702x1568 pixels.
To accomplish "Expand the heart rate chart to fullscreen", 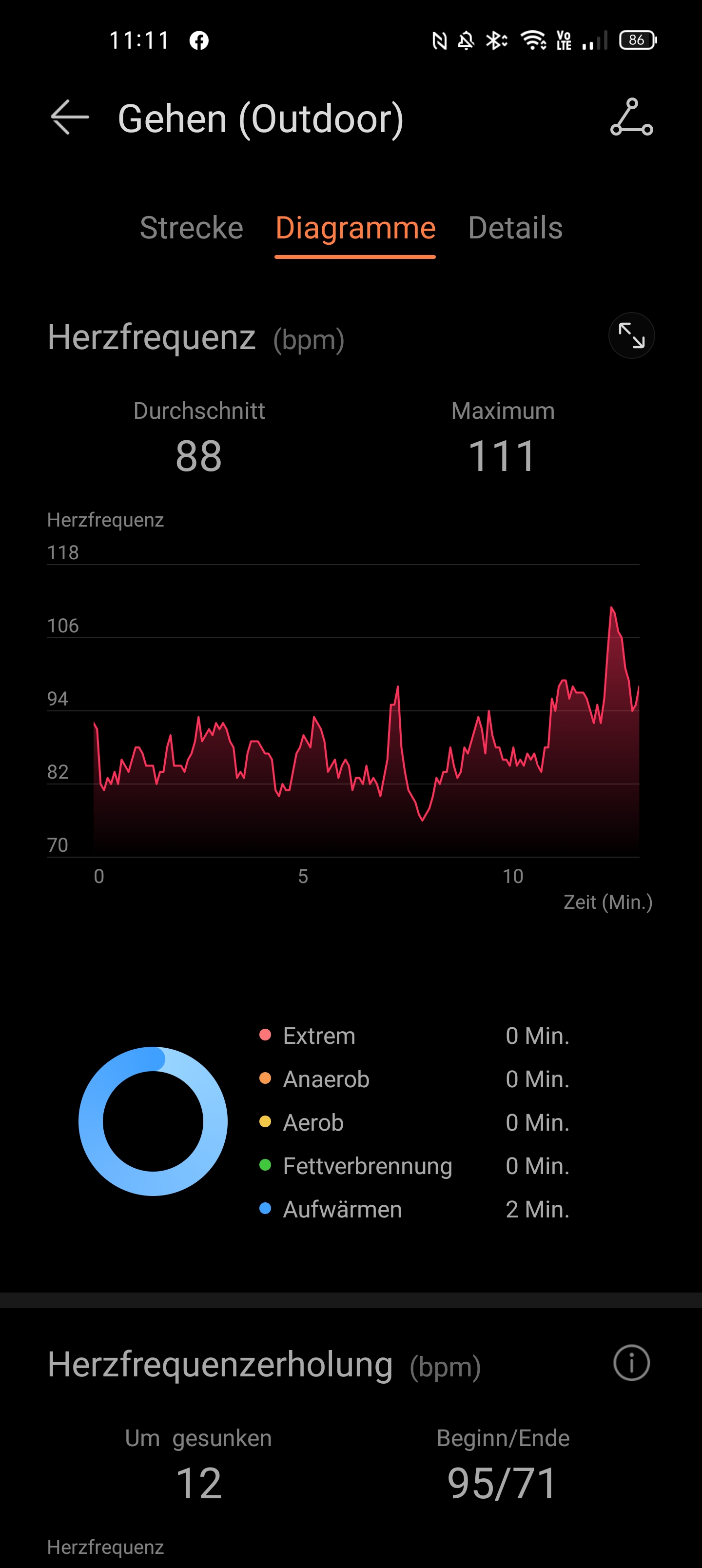I will tap(632, 336).
